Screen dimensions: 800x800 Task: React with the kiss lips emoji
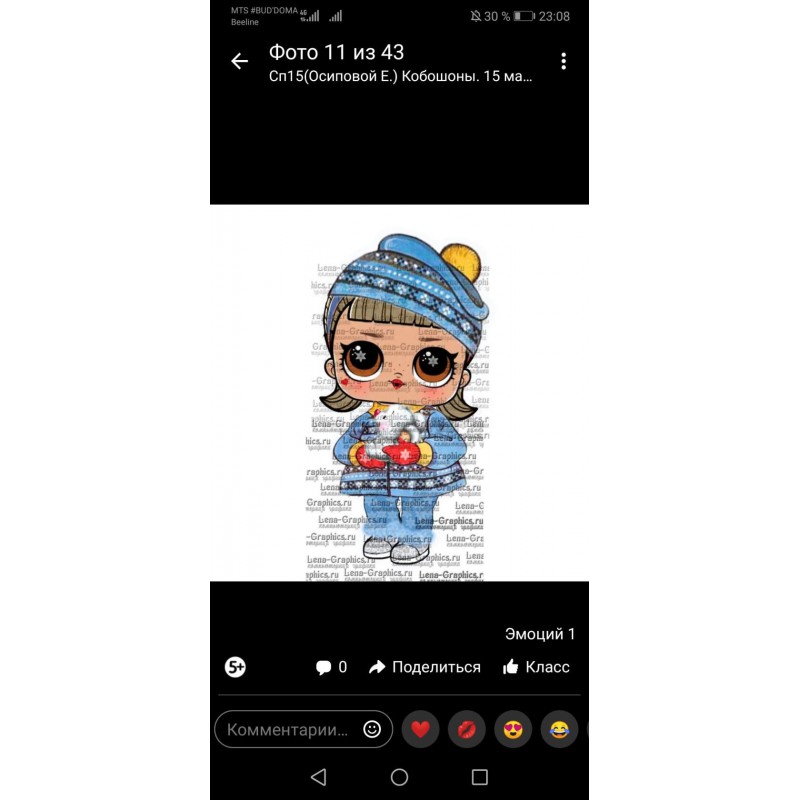pos(467,729)
